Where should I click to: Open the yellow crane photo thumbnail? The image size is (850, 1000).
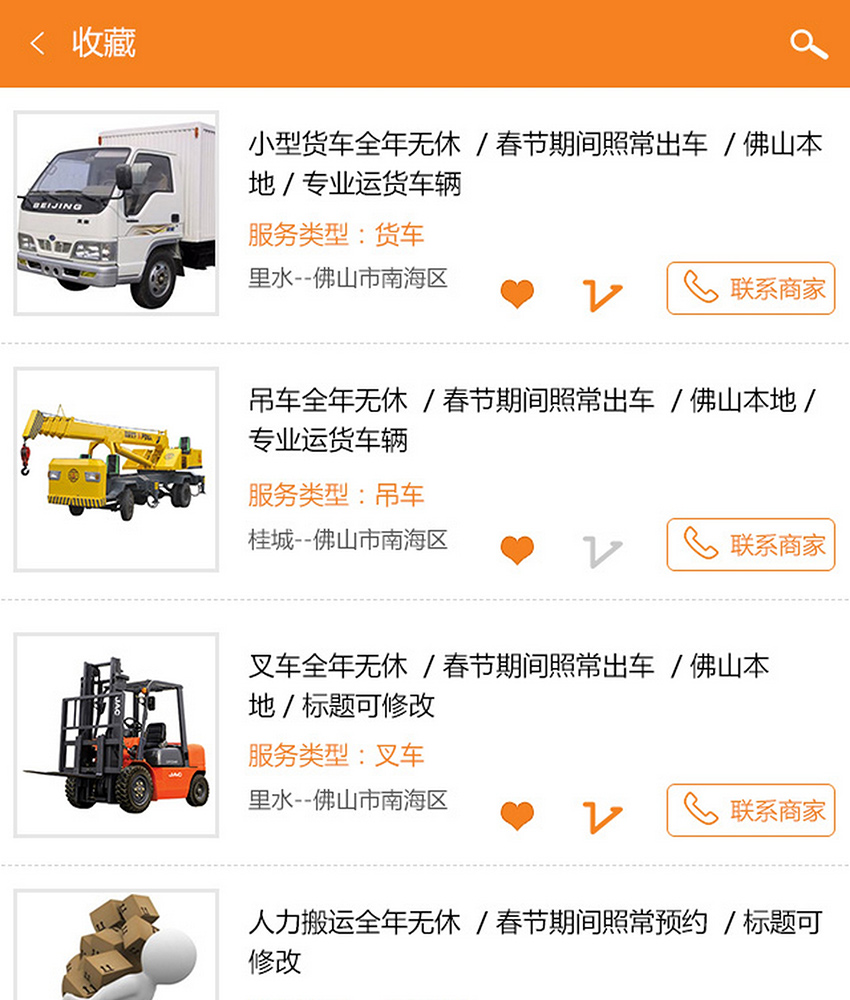[x=116, y=470]
